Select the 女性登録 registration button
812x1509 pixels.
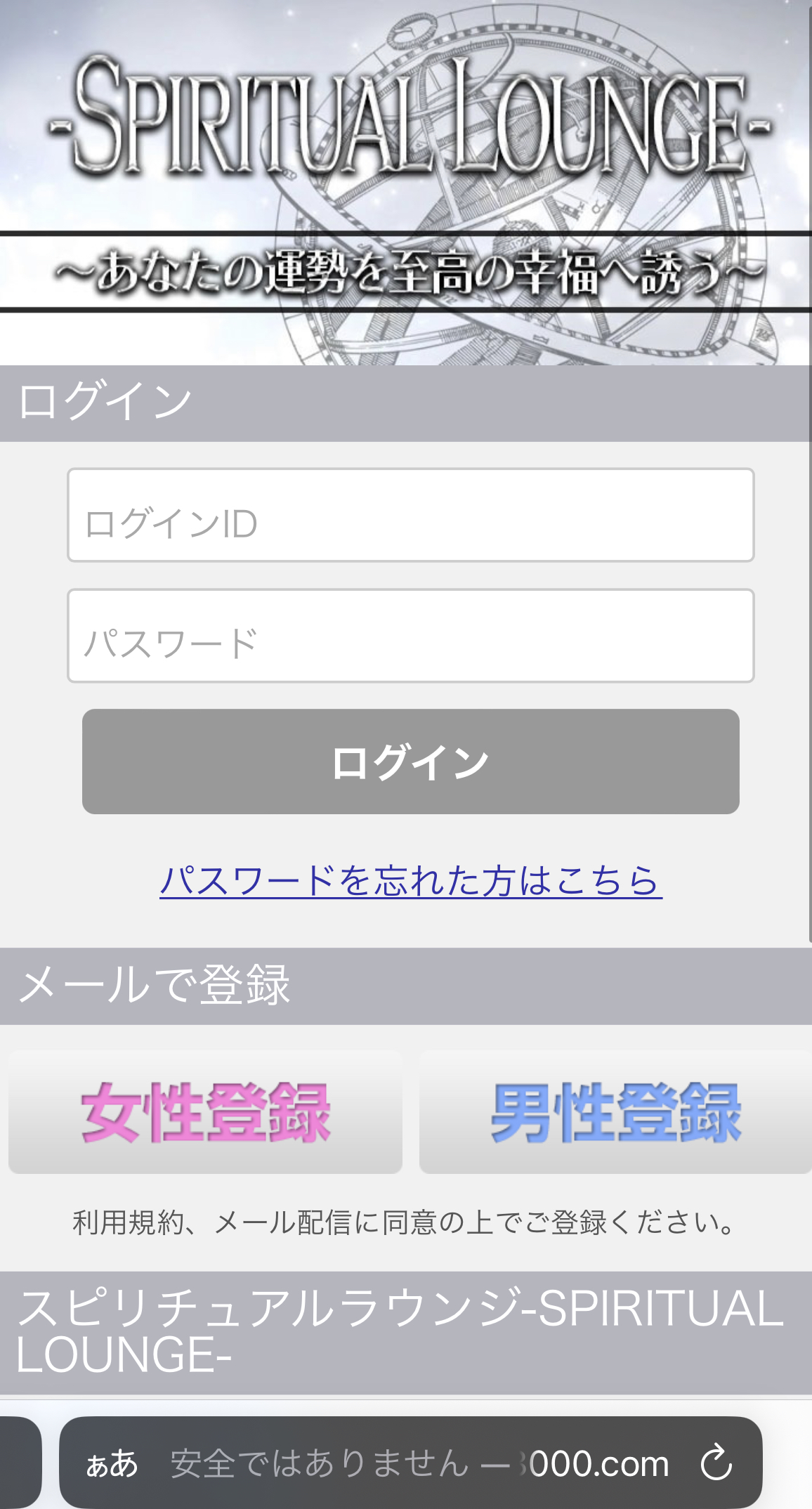pyautogui.click(x=205, y=1112)
